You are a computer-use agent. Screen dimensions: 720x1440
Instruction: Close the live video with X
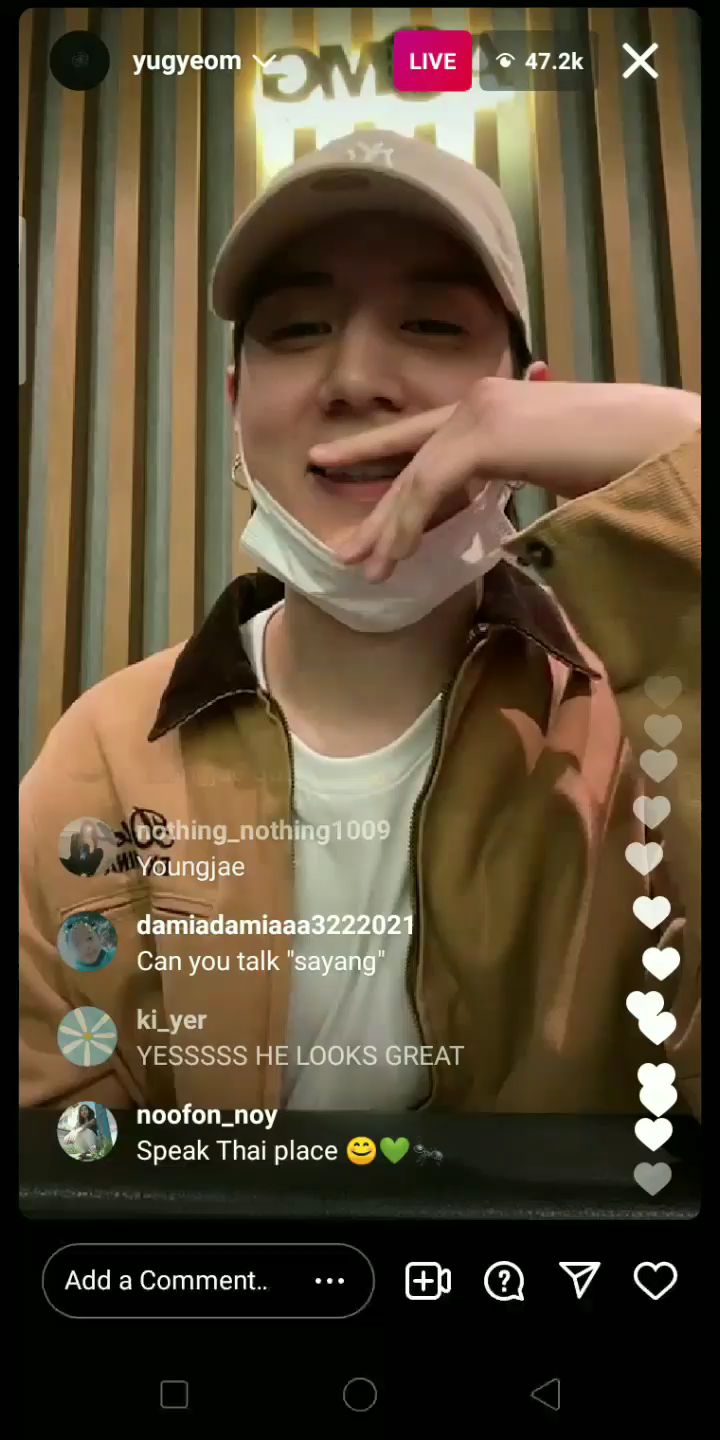[640, 61]
